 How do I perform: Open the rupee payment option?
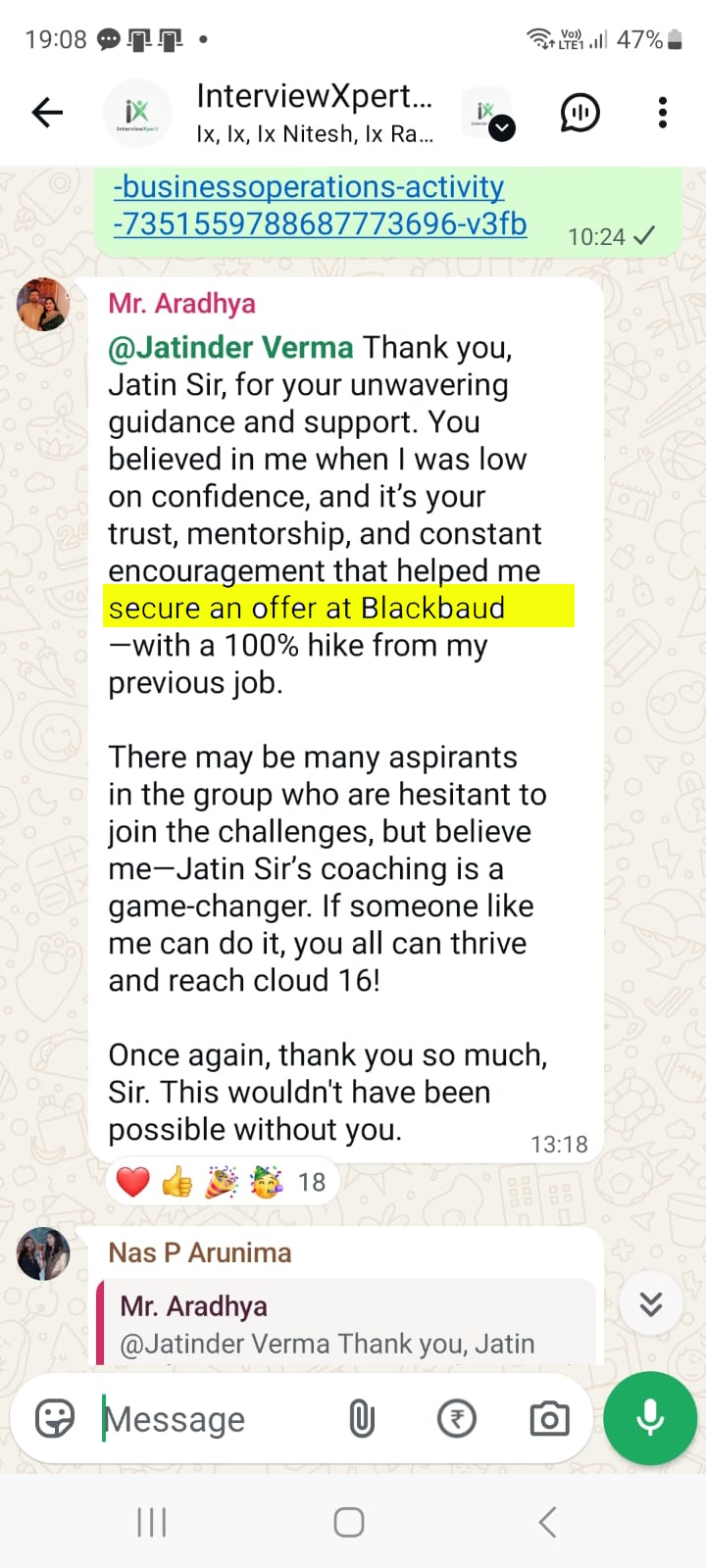[x=456, y=1418]
